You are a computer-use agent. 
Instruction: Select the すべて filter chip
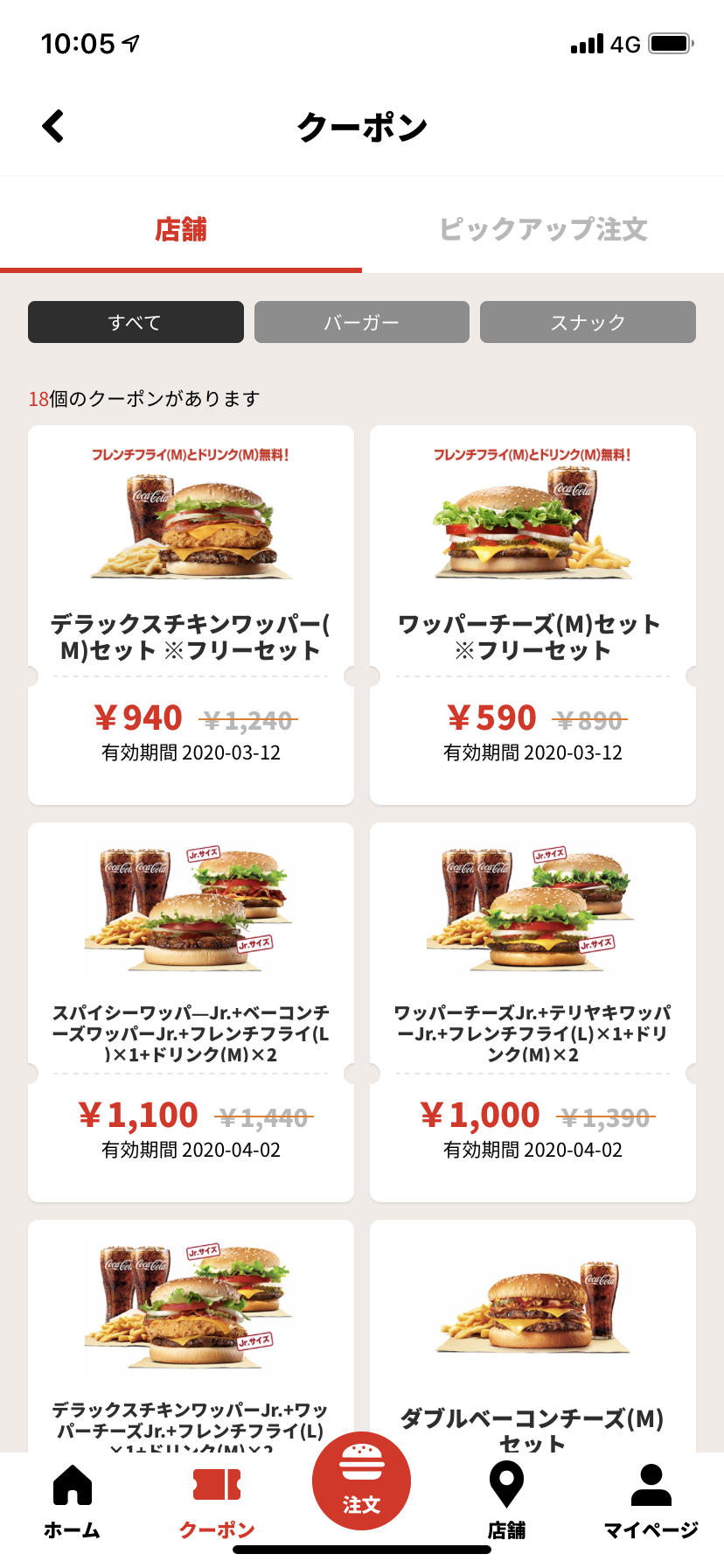pos(136,322)
